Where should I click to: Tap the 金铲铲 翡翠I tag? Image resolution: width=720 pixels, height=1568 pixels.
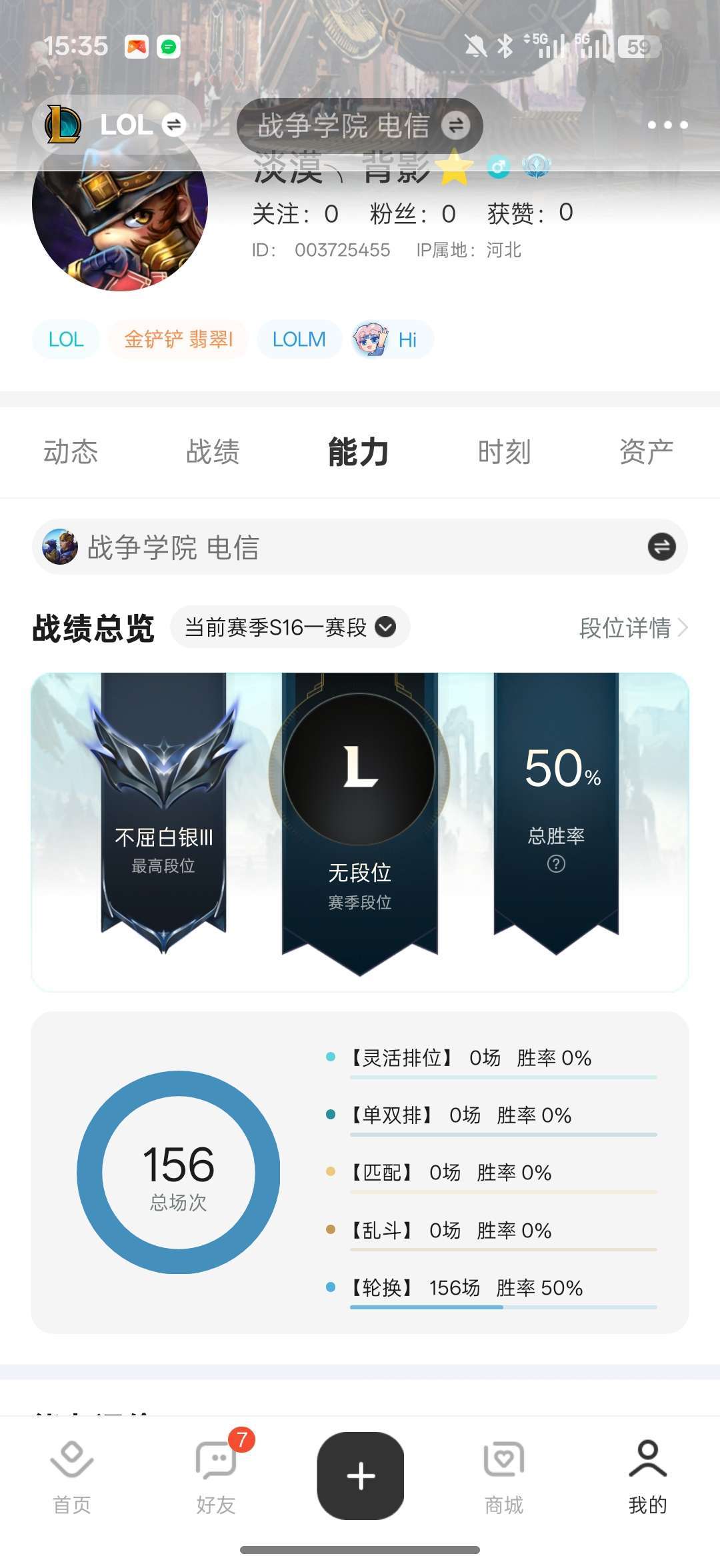[x=178, y=339]
